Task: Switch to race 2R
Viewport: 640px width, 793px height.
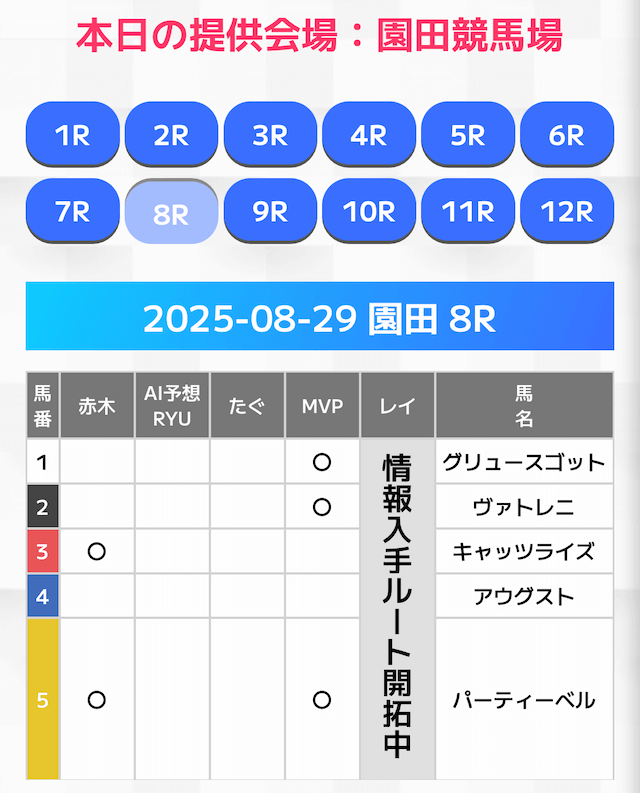Action: point(172,135)
